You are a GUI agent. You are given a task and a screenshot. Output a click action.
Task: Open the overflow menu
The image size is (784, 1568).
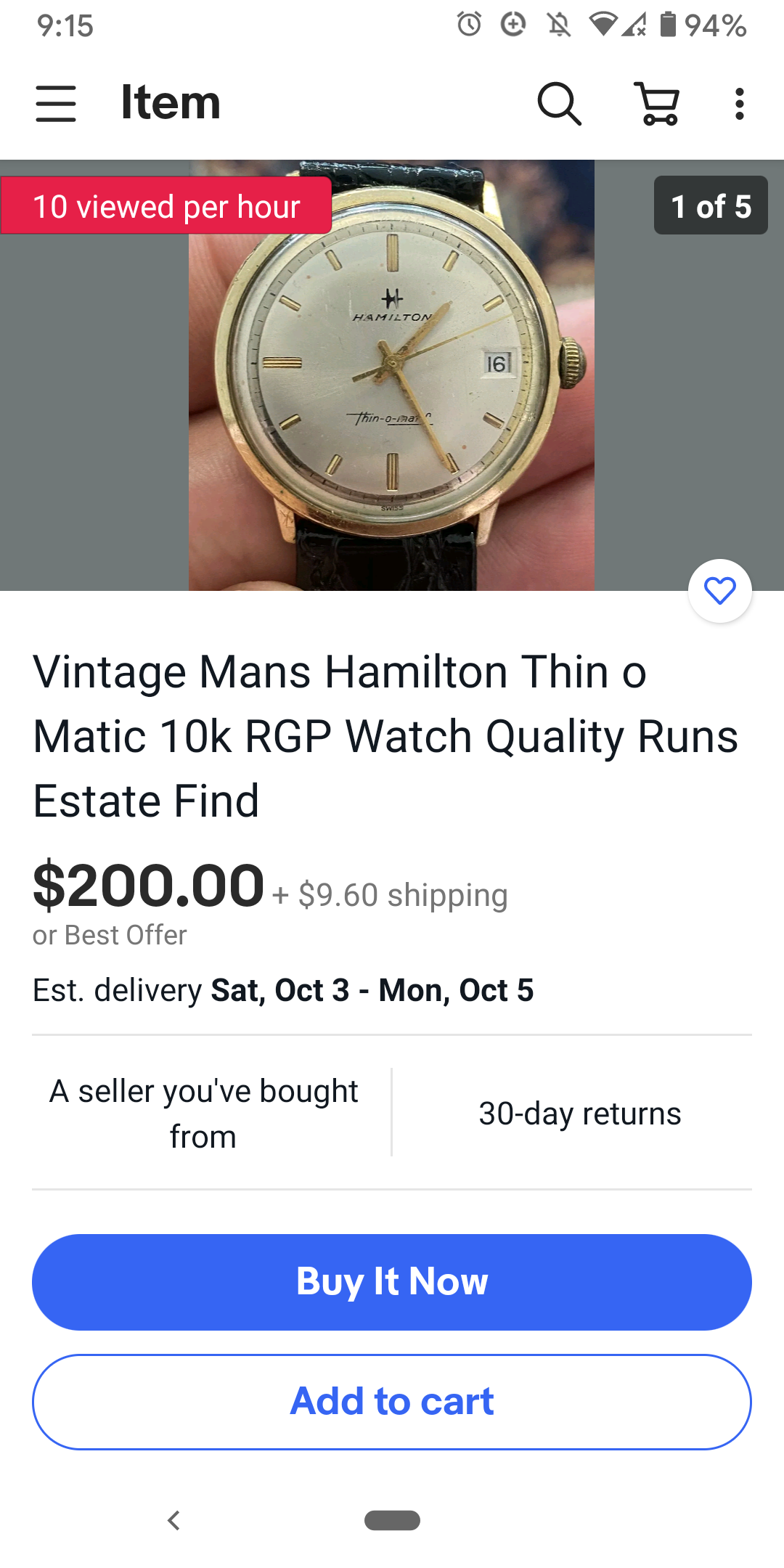click(x=739, y=104)
